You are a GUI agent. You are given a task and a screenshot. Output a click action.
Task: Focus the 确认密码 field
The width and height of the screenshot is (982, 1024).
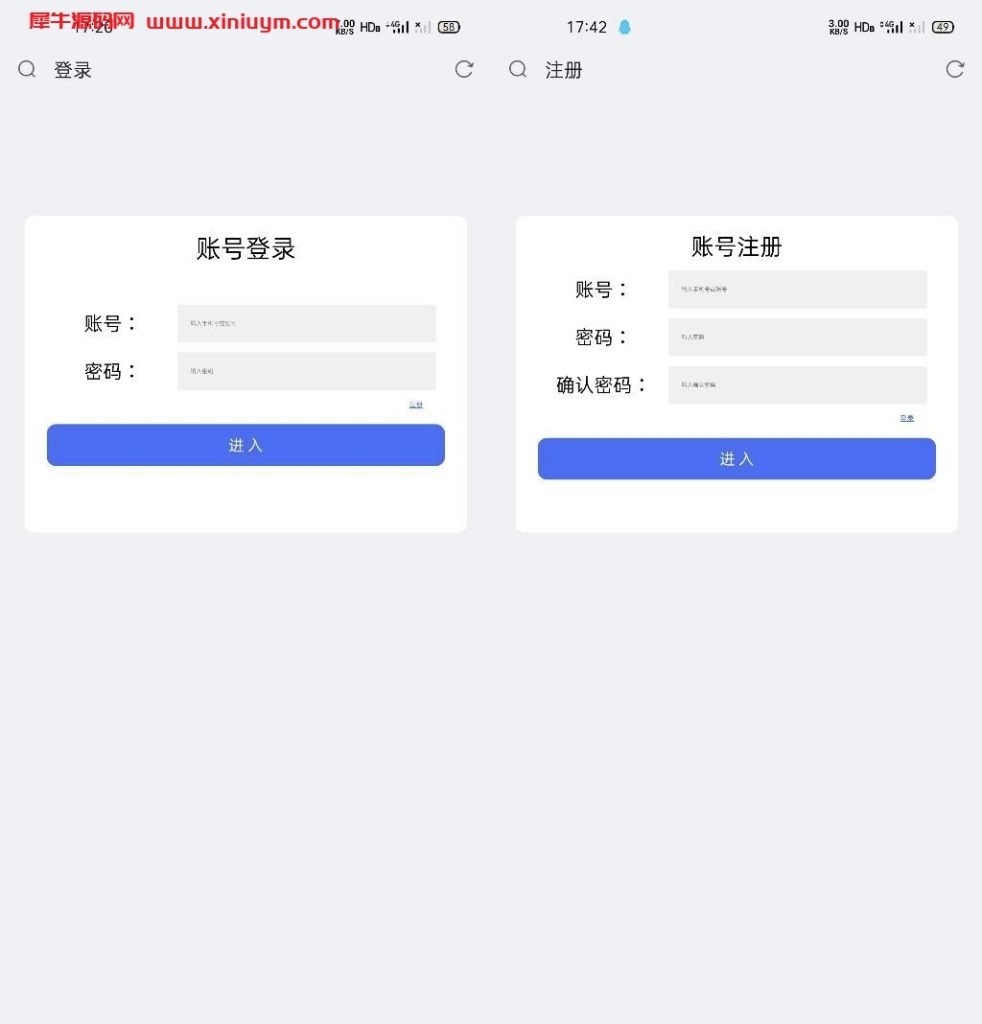tap(797, 385)
